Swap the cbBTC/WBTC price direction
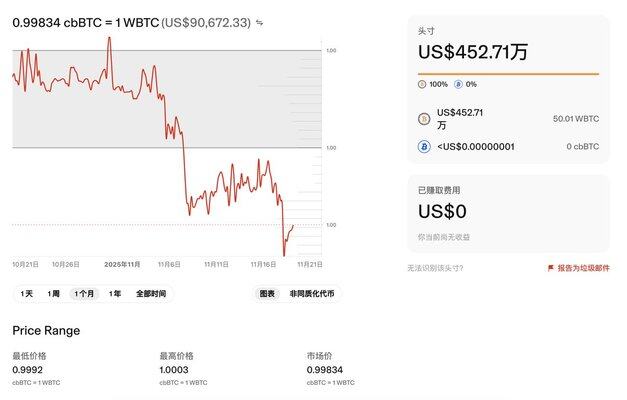Image resolution: width=627 pixels, height=400 pixels. point(260,22)
